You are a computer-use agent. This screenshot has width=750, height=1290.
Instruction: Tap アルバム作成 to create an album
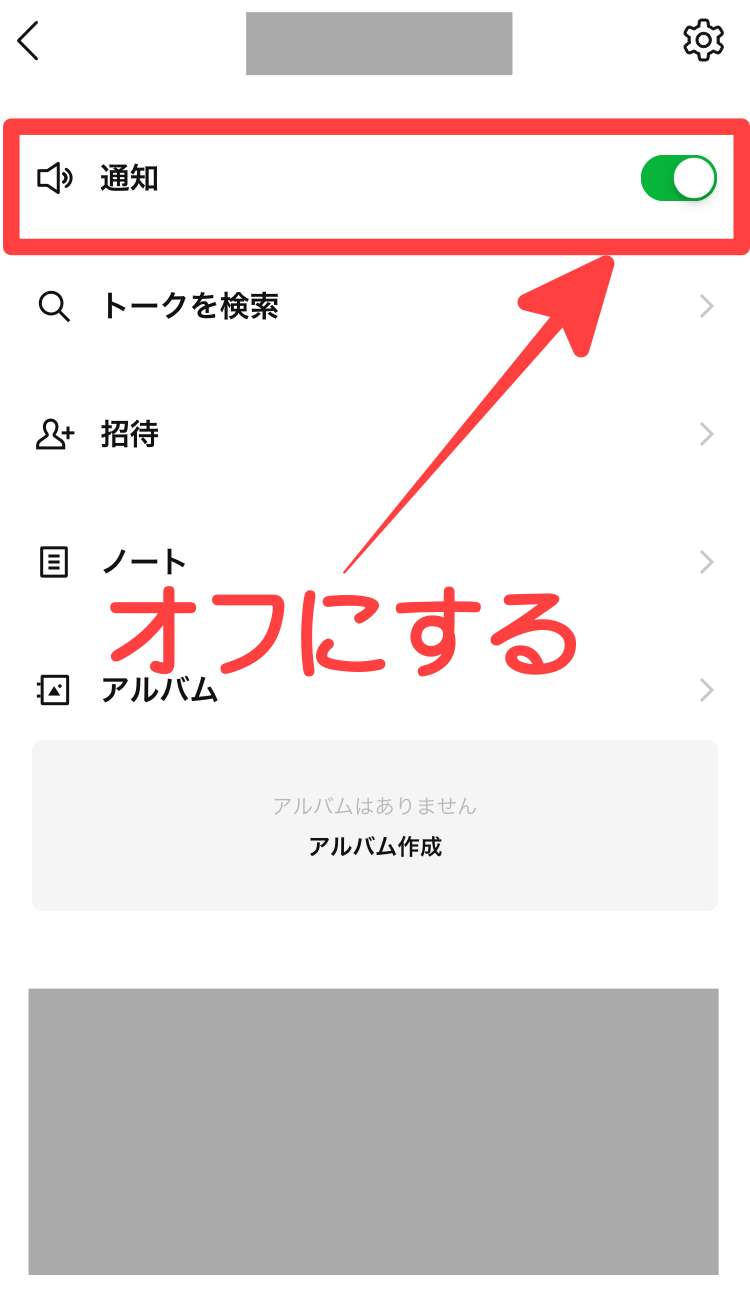pyautogui.click(x=375, y=847)
